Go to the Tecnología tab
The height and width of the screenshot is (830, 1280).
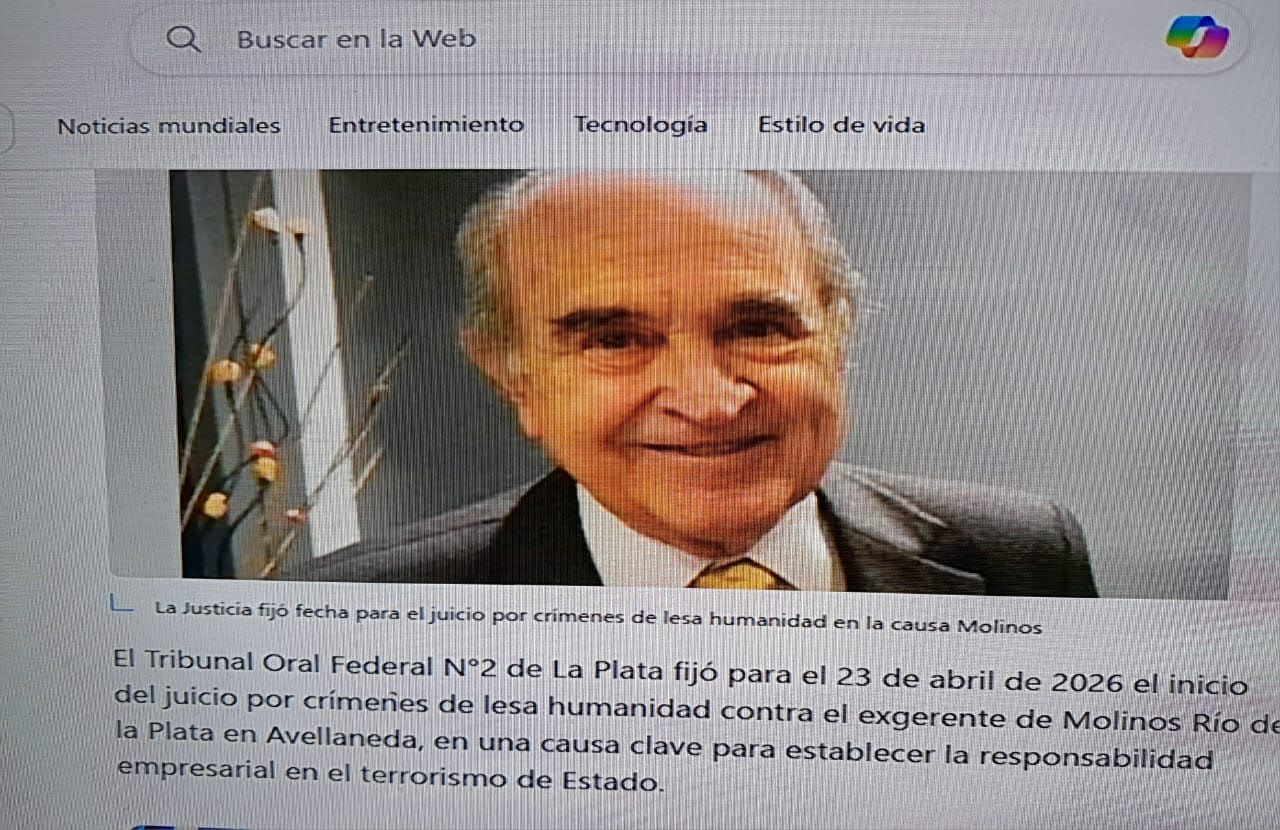[640, 125]
